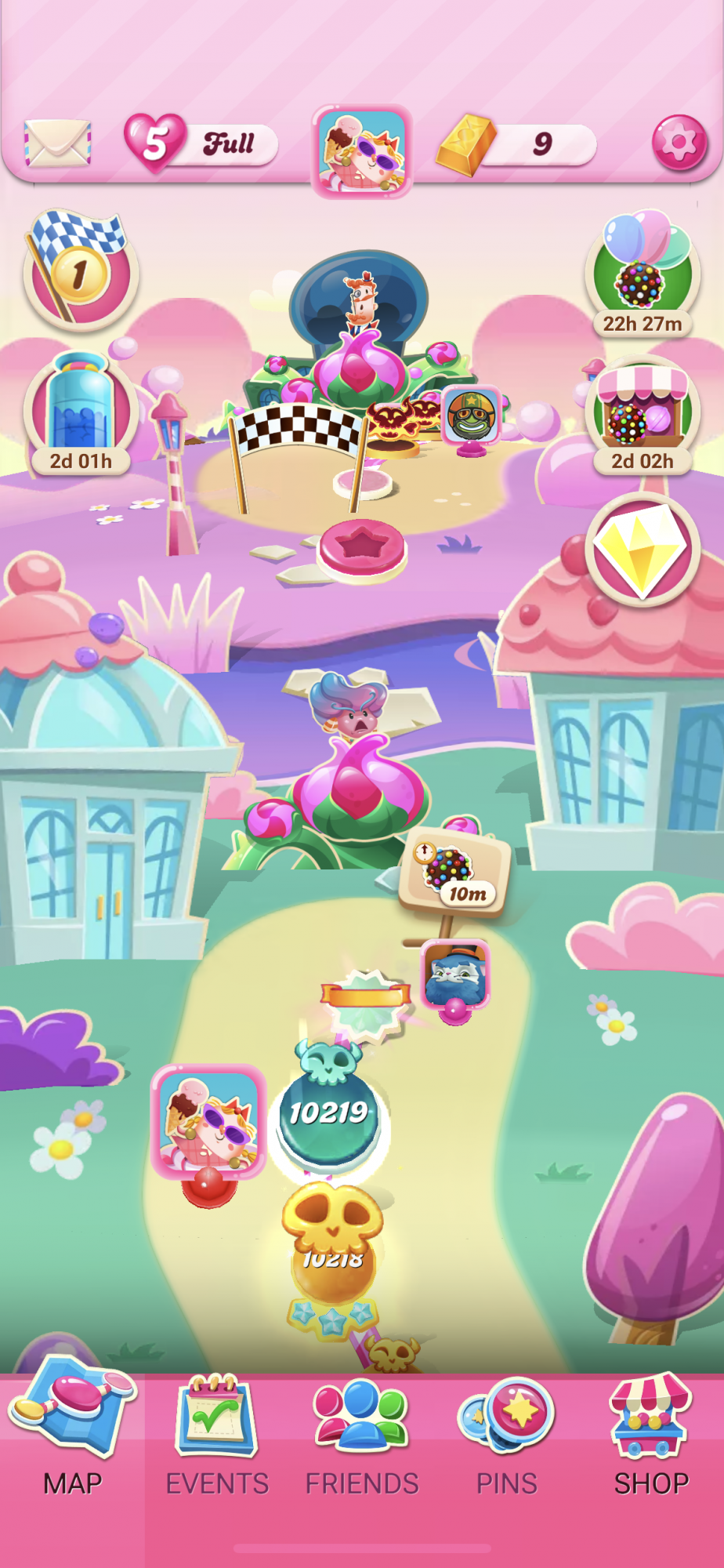Replay level 10218

[332, 1253]
